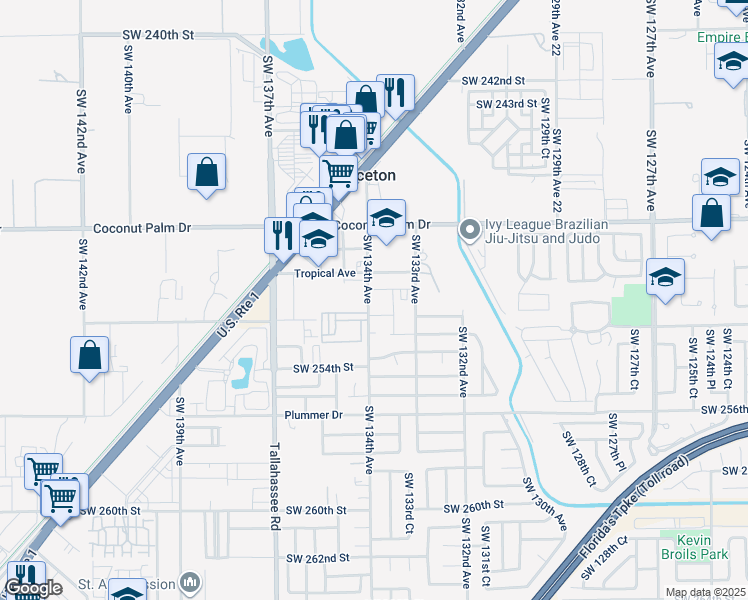Select the Kevin Broils Park label
748x600 pixels.
click(689, 546)
